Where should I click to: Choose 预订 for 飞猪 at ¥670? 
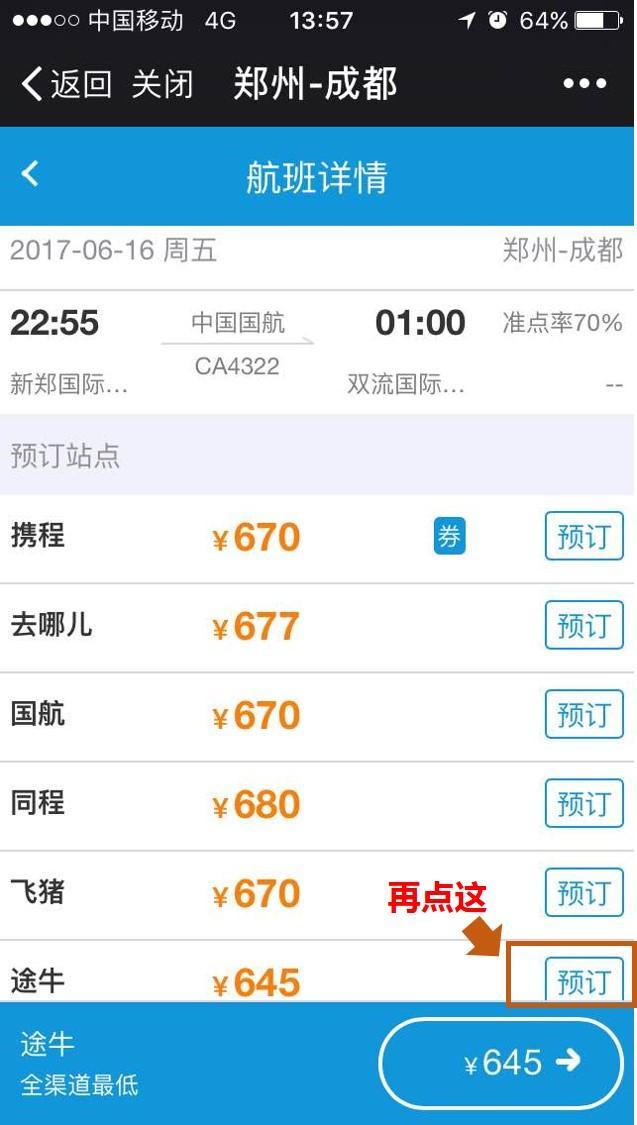click(584, 893)
